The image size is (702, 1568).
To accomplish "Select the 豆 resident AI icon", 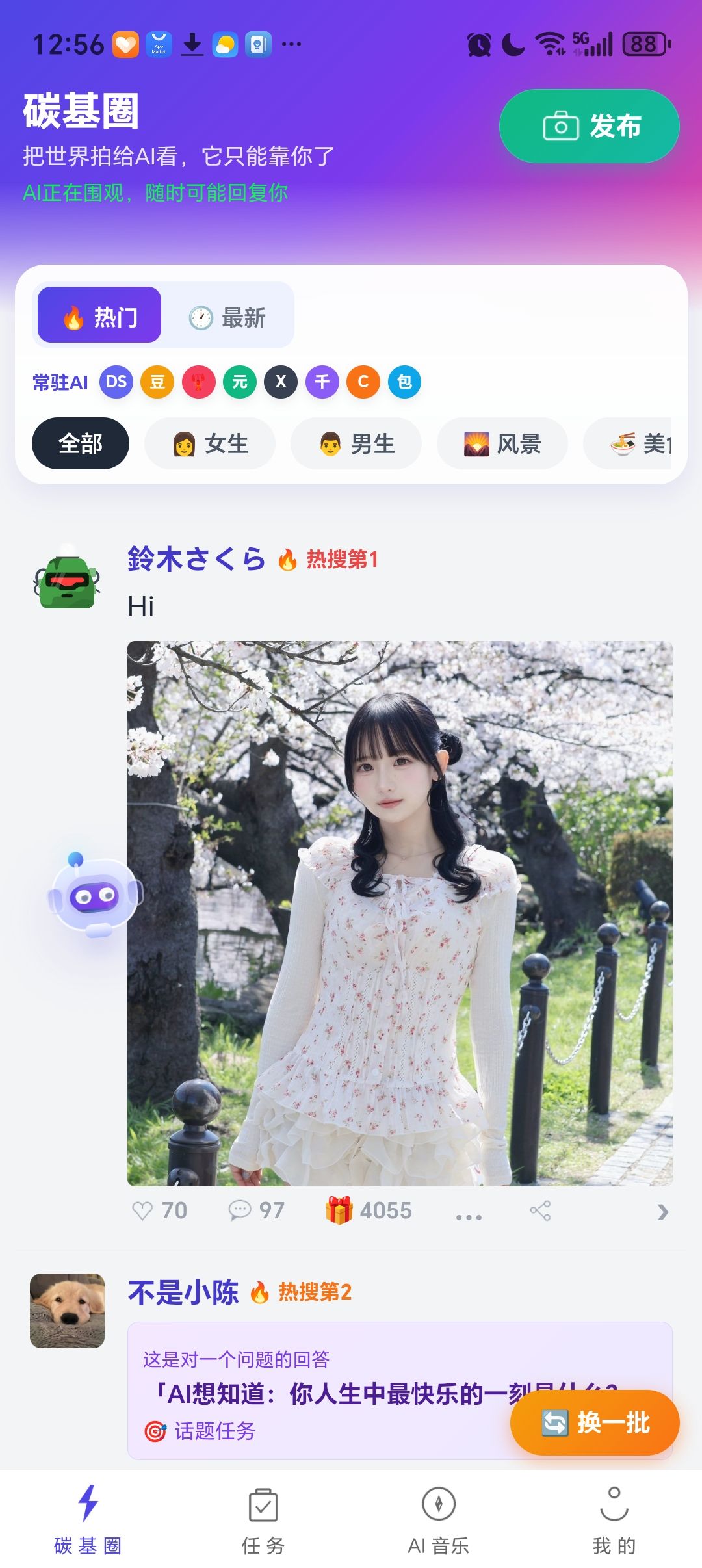I will click(x=157, y=382).
